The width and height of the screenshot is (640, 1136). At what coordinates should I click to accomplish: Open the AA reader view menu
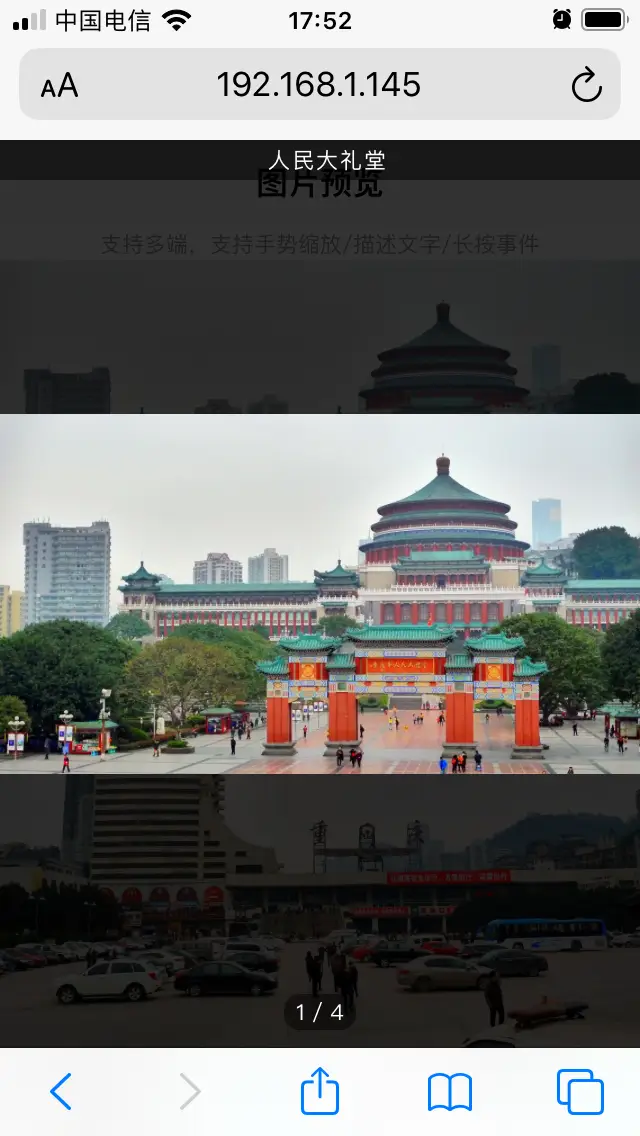(x=59, y=86)
